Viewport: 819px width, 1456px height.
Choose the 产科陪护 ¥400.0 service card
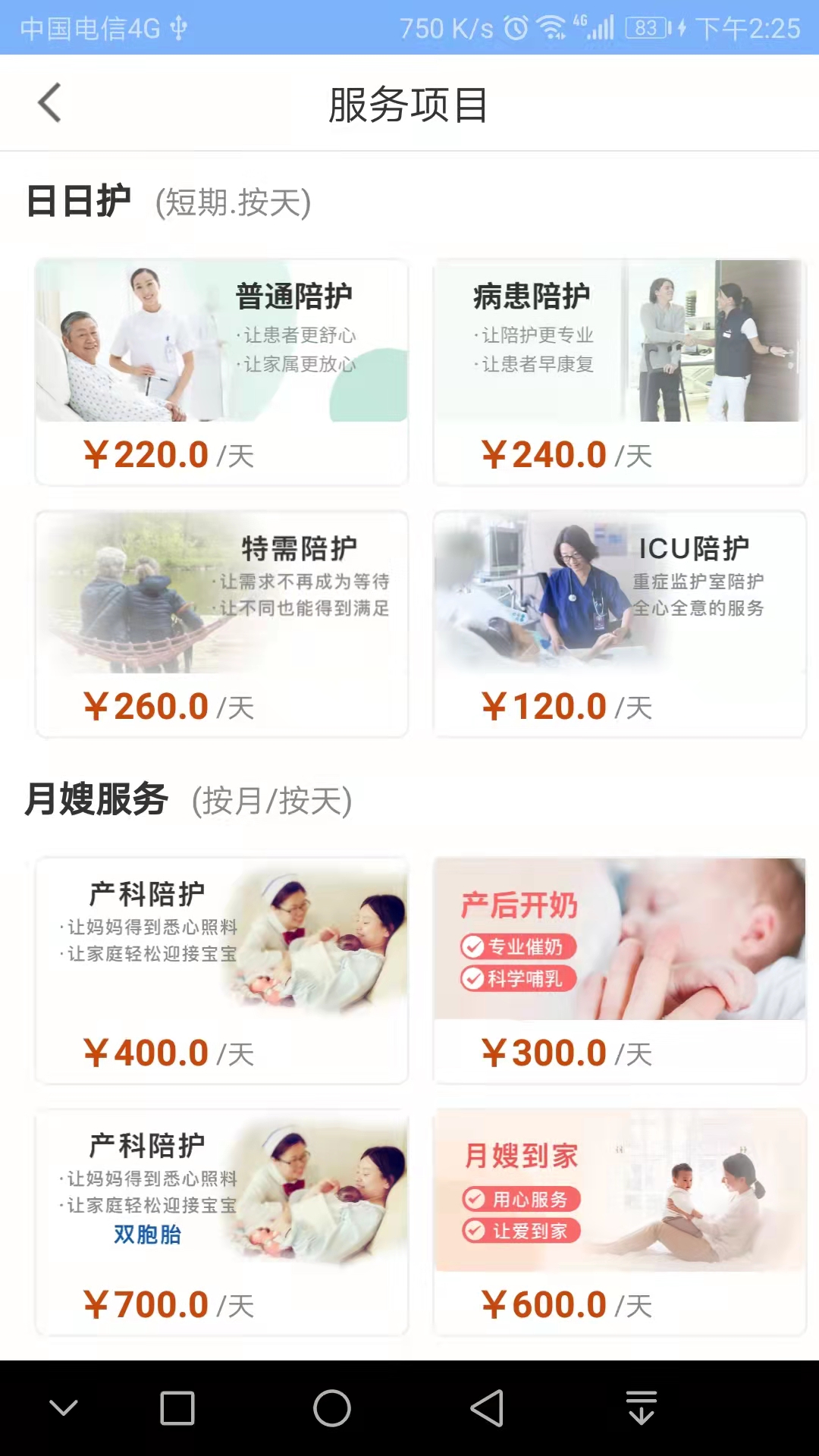221,970
